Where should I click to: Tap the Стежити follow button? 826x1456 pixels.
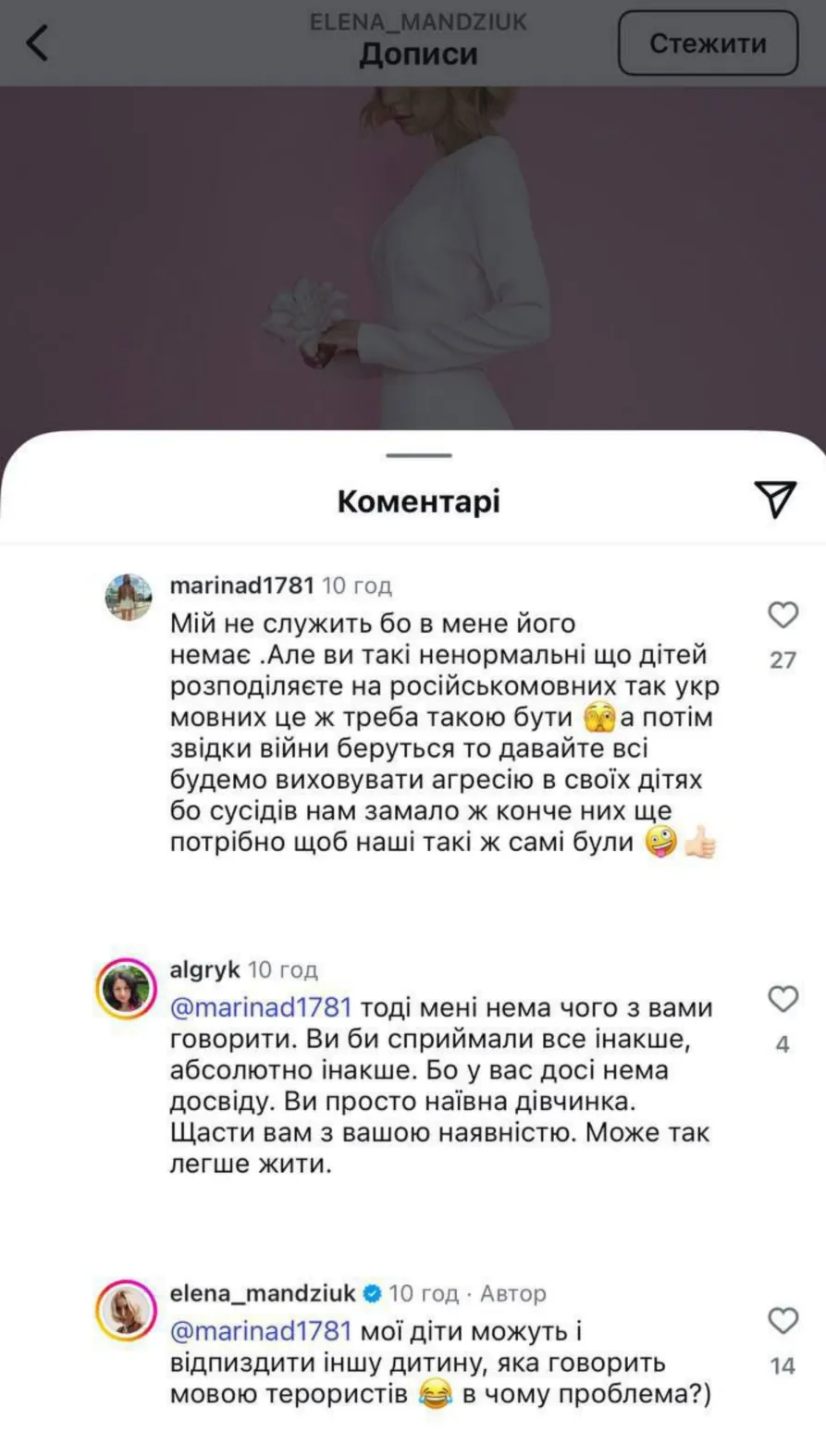coord(708,43)
